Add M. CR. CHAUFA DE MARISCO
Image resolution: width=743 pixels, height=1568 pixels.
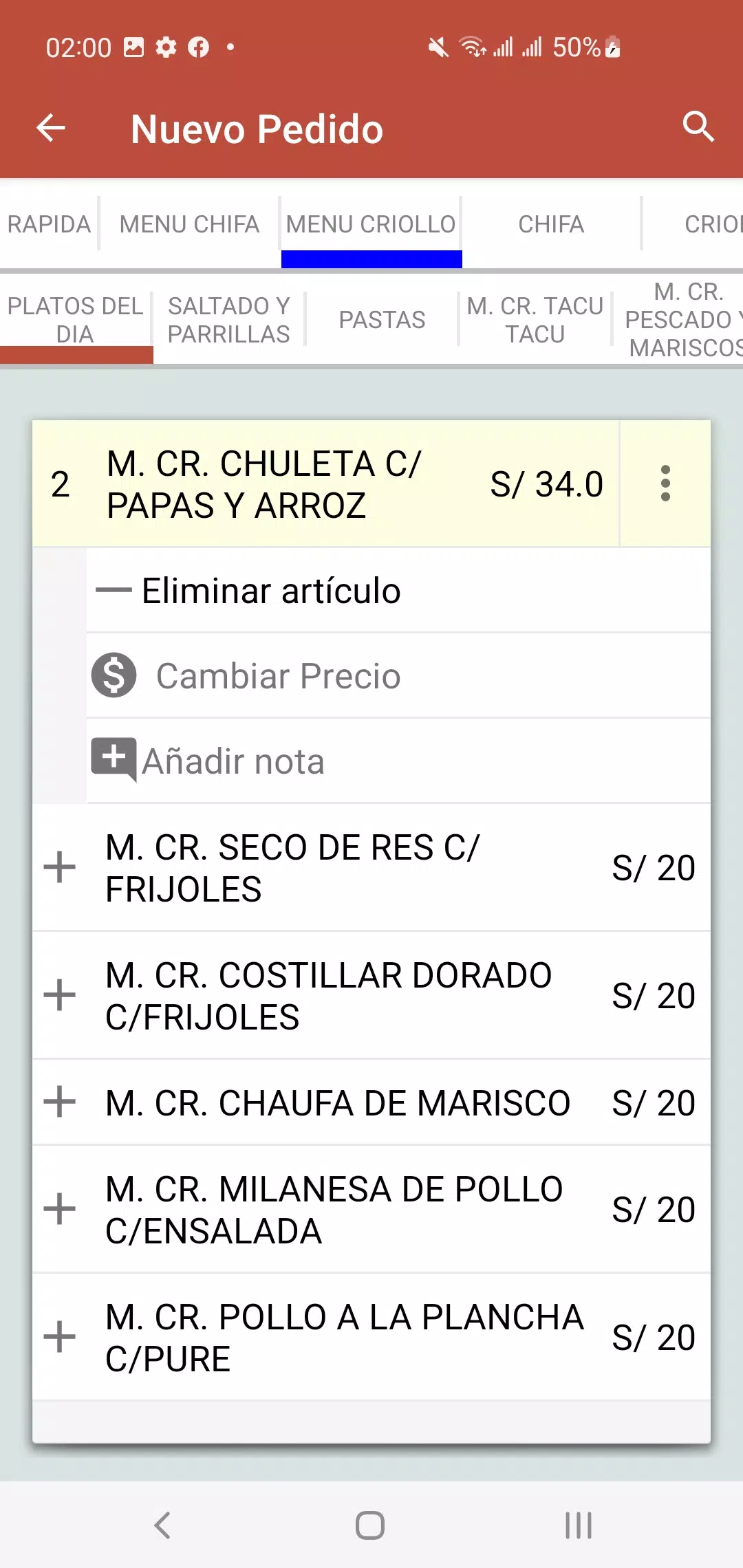tap(59, 1102)
